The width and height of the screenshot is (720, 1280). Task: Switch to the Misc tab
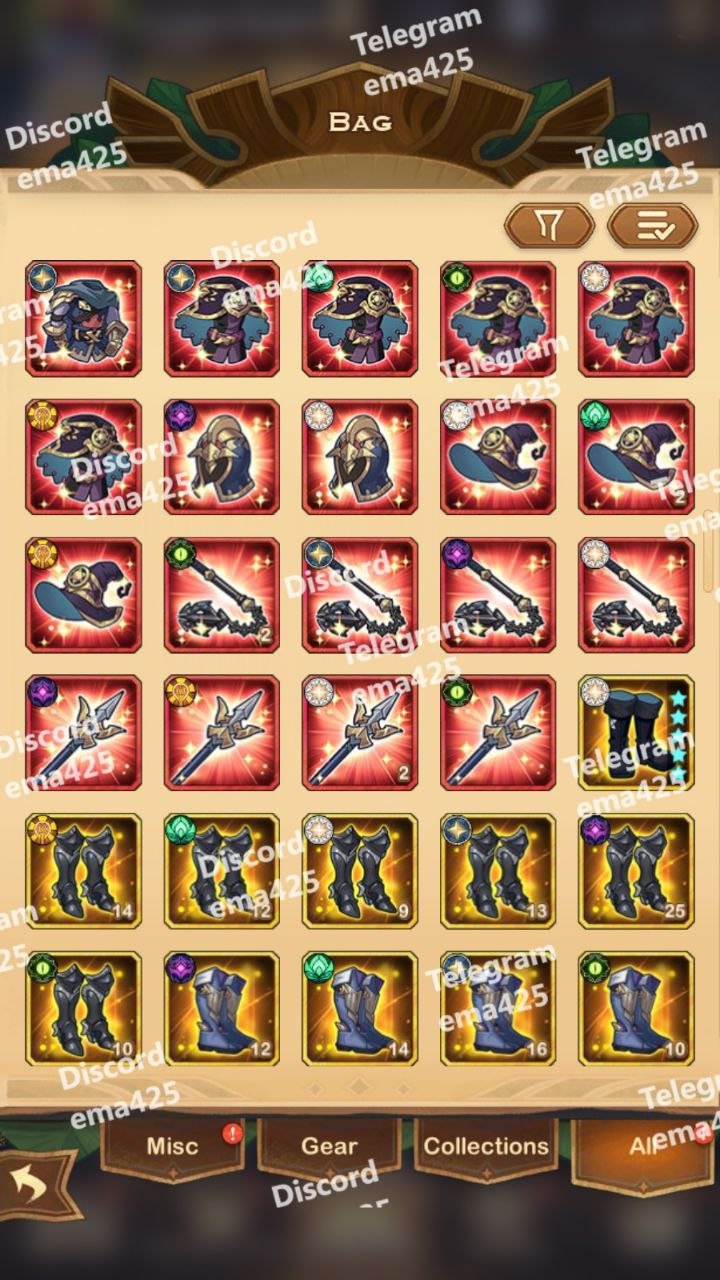[x=173, y=1146]
